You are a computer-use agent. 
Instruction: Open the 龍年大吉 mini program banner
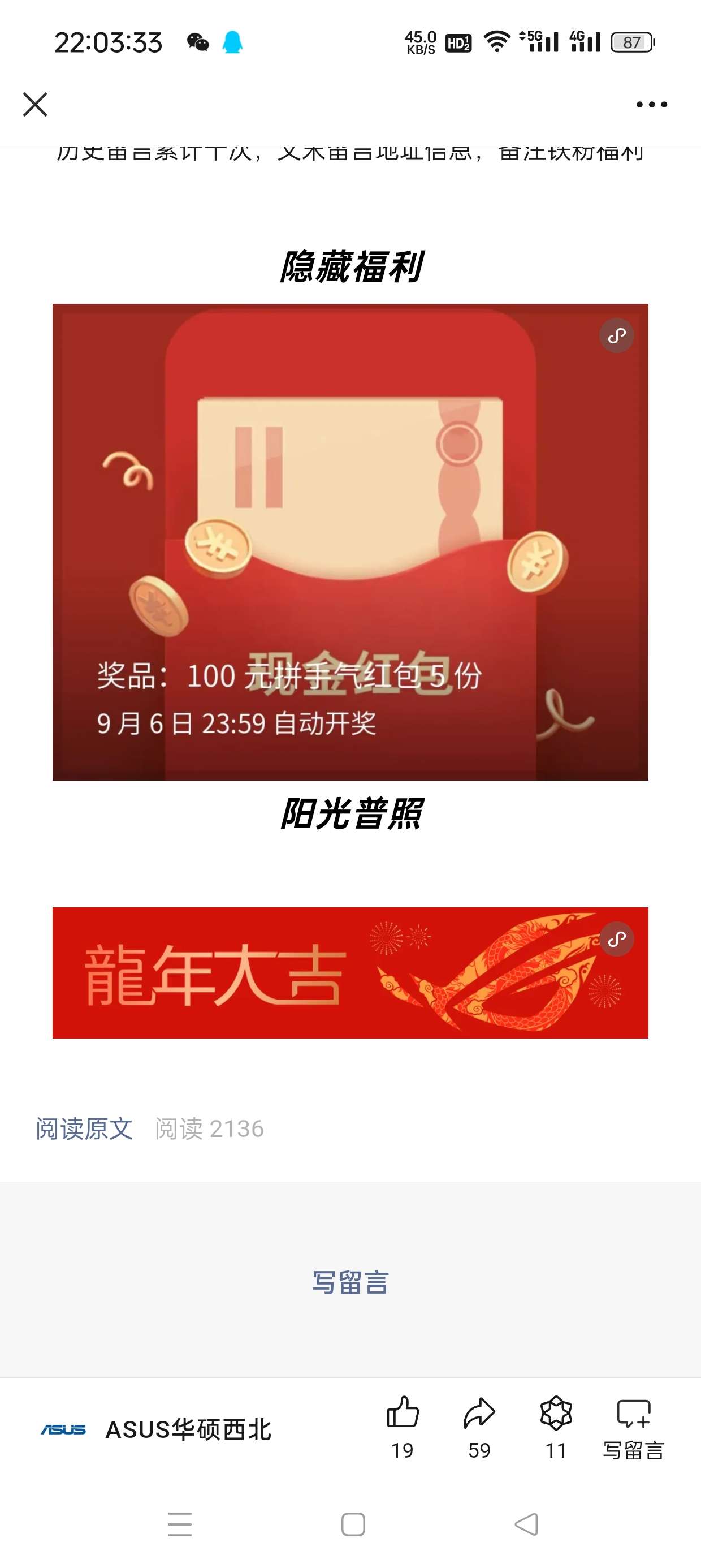coord(350,972)
